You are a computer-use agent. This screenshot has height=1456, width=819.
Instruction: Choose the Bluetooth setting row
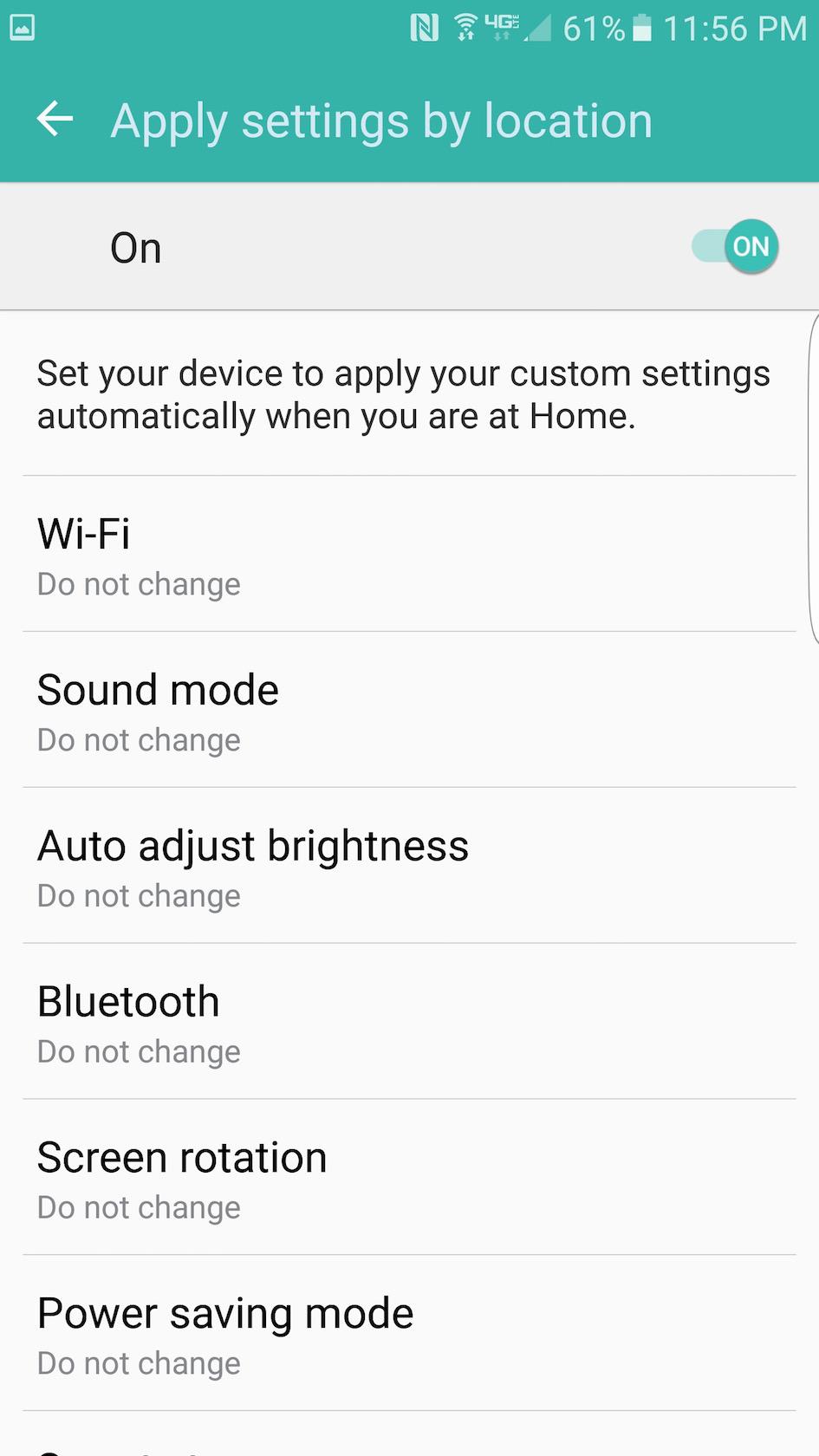click(409, 1023)
